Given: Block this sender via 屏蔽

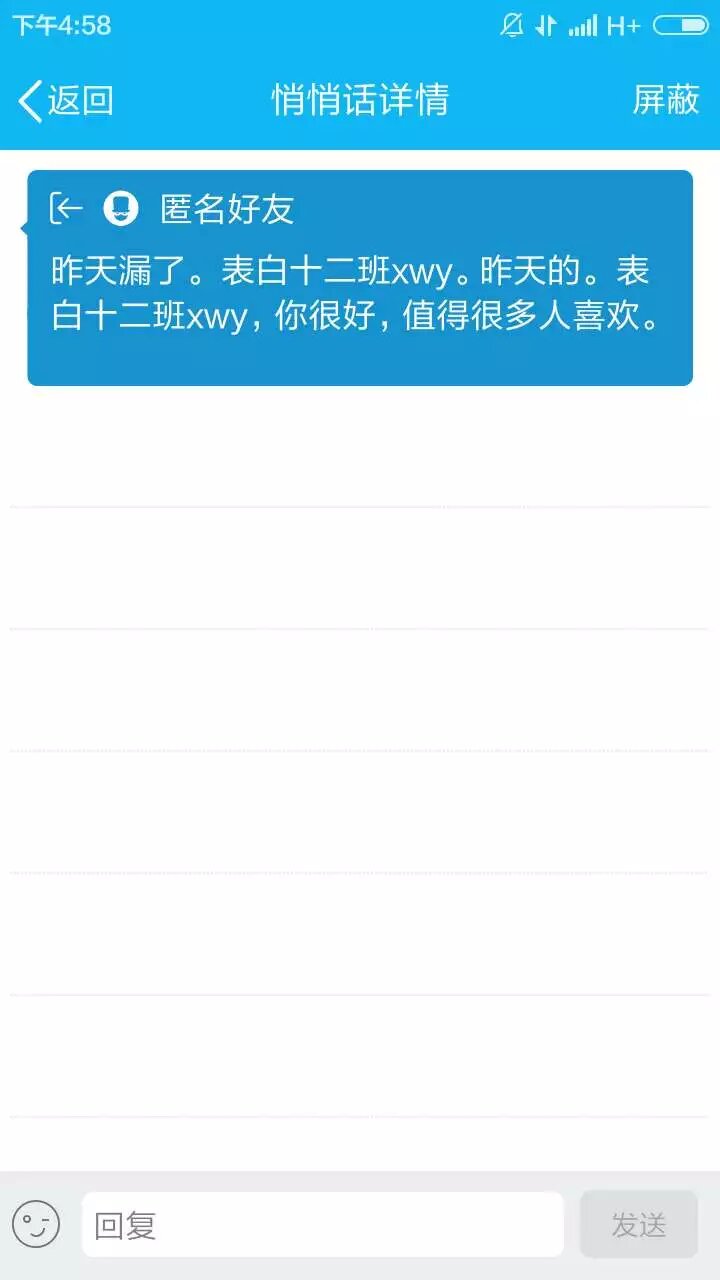Looking at the screenshot, I should 665,100.
